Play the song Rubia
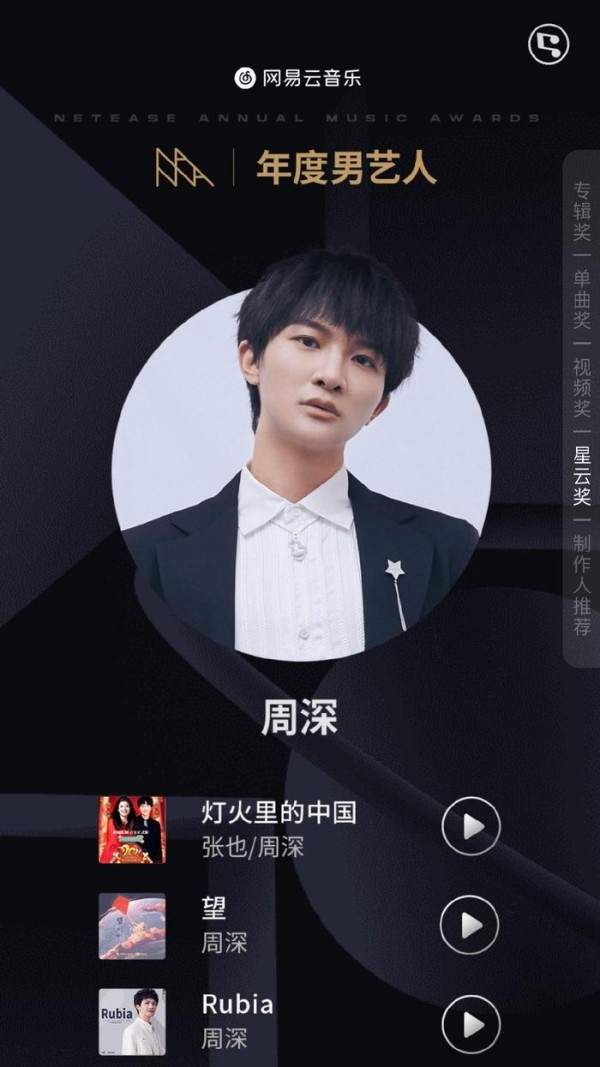 (471, 1024)
